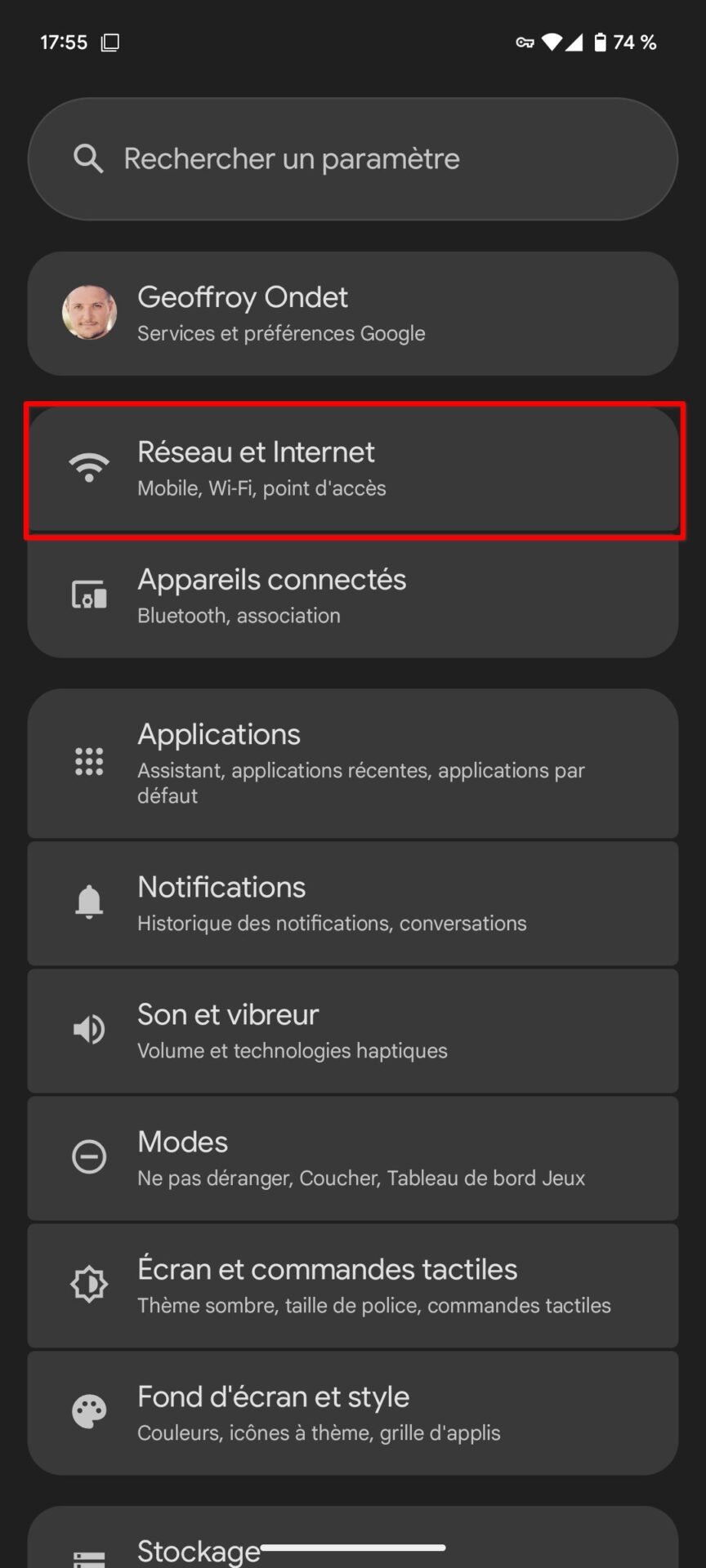Open Geoffroy Ondet Google services and preferences
The height and width of the screenshot is (1568, 706).
click(353, 314)
